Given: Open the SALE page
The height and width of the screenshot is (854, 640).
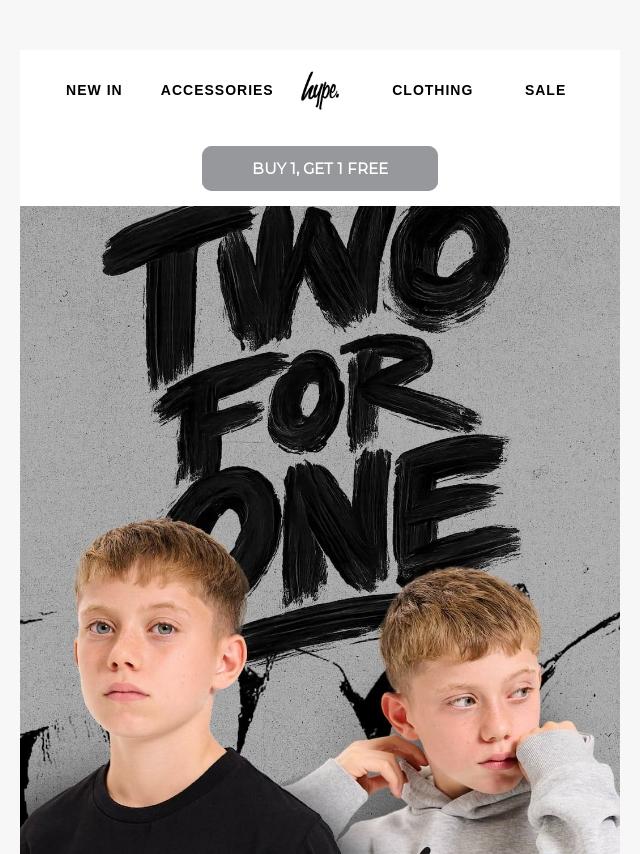Looking at the screenshot, I should [x=545, y=90].
